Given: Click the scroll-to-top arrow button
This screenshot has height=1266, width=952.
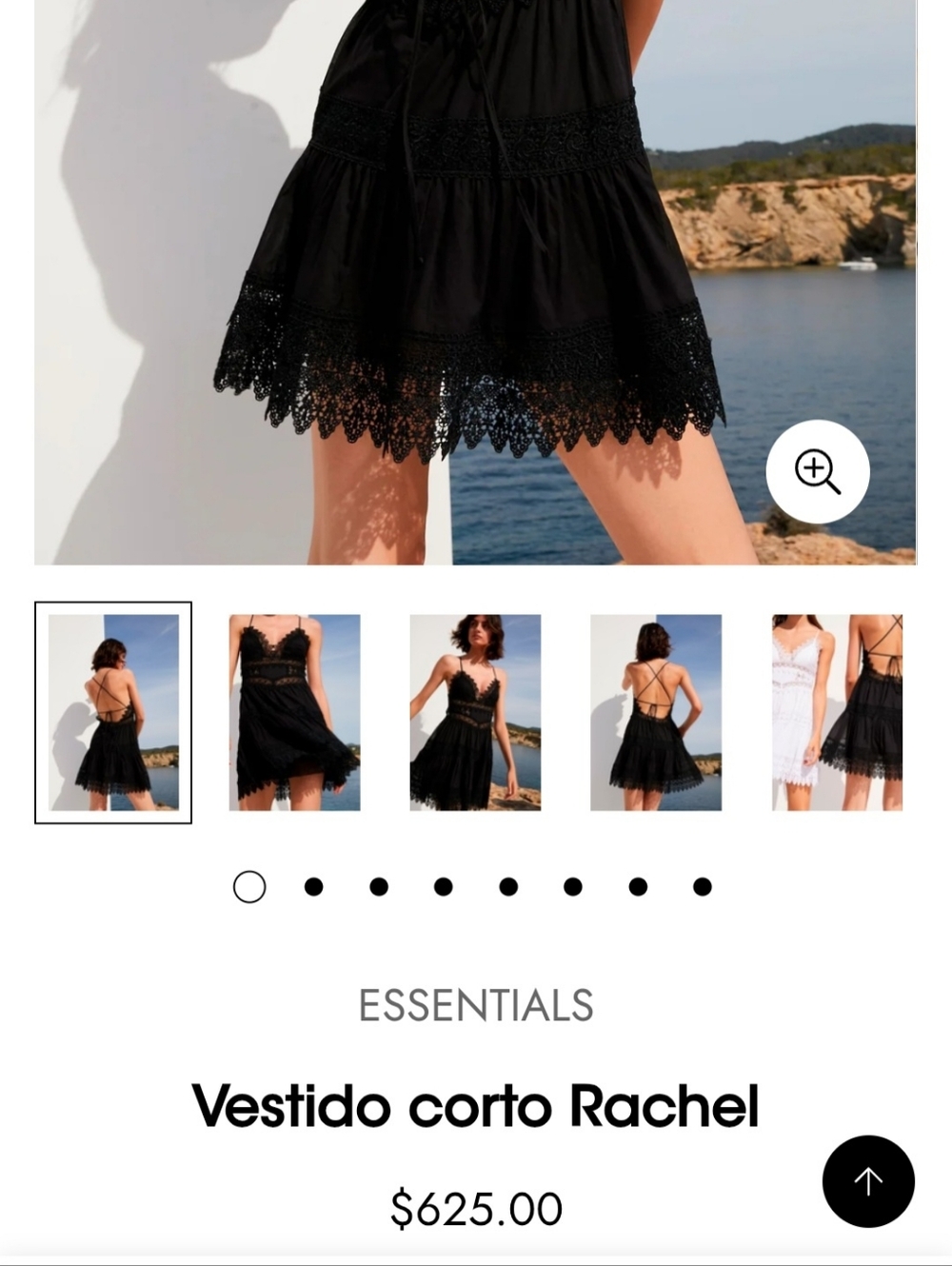Looking at the screenshot, I should pos(867,1180).
